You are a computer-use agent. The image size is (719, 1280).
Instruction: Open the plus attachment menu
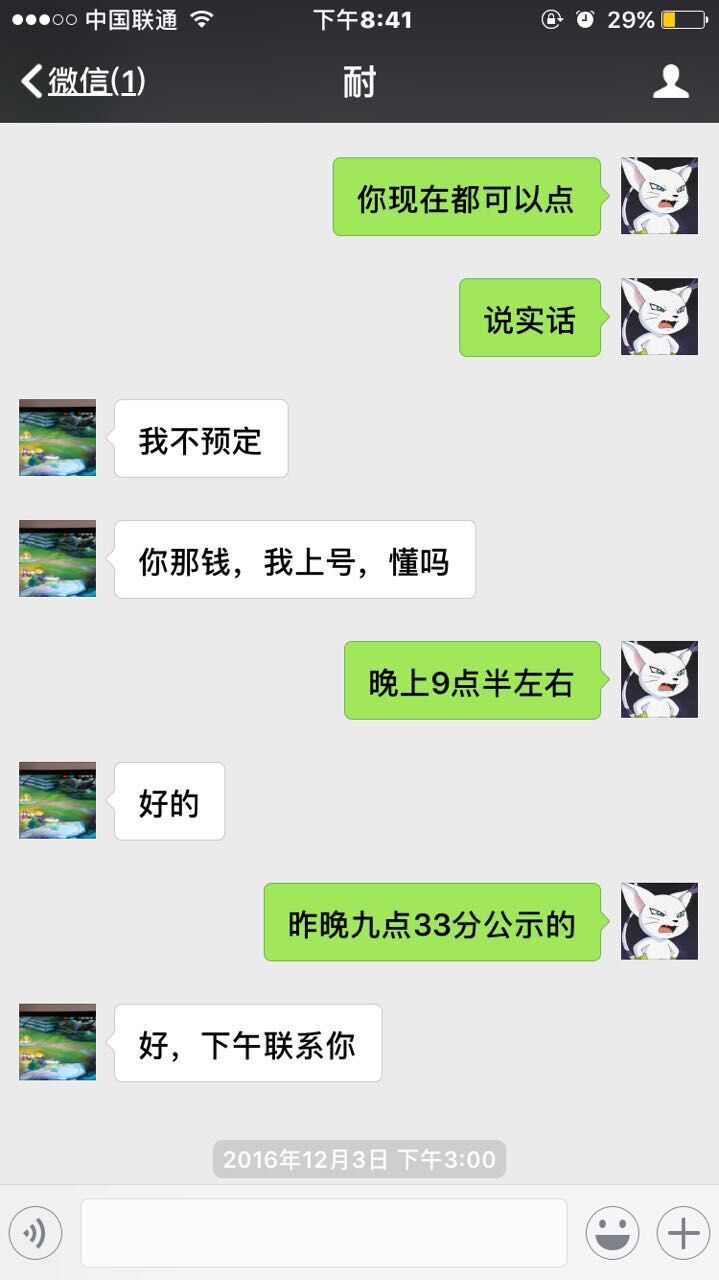pos(683,1233)
